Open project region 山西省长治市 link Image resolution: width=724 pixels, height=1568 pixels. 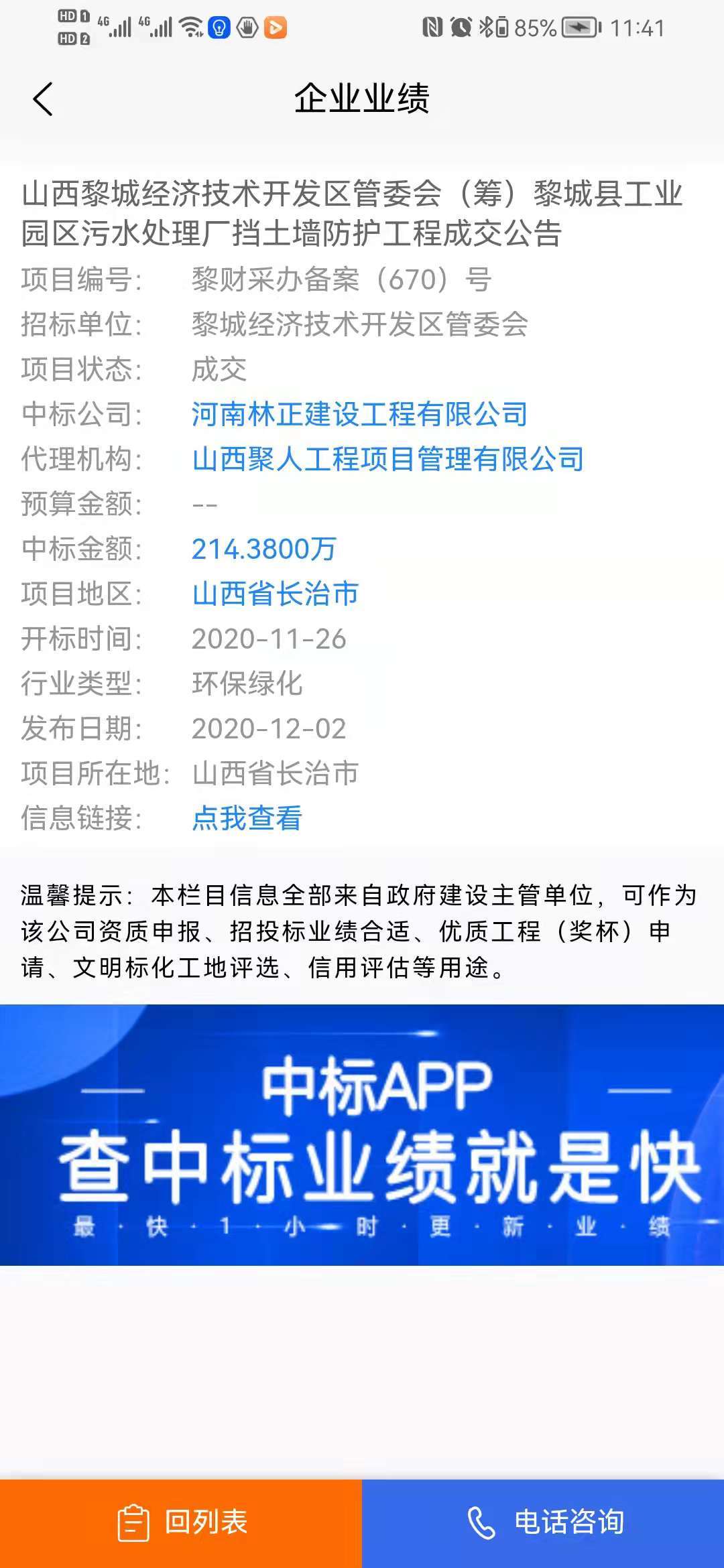276,594
